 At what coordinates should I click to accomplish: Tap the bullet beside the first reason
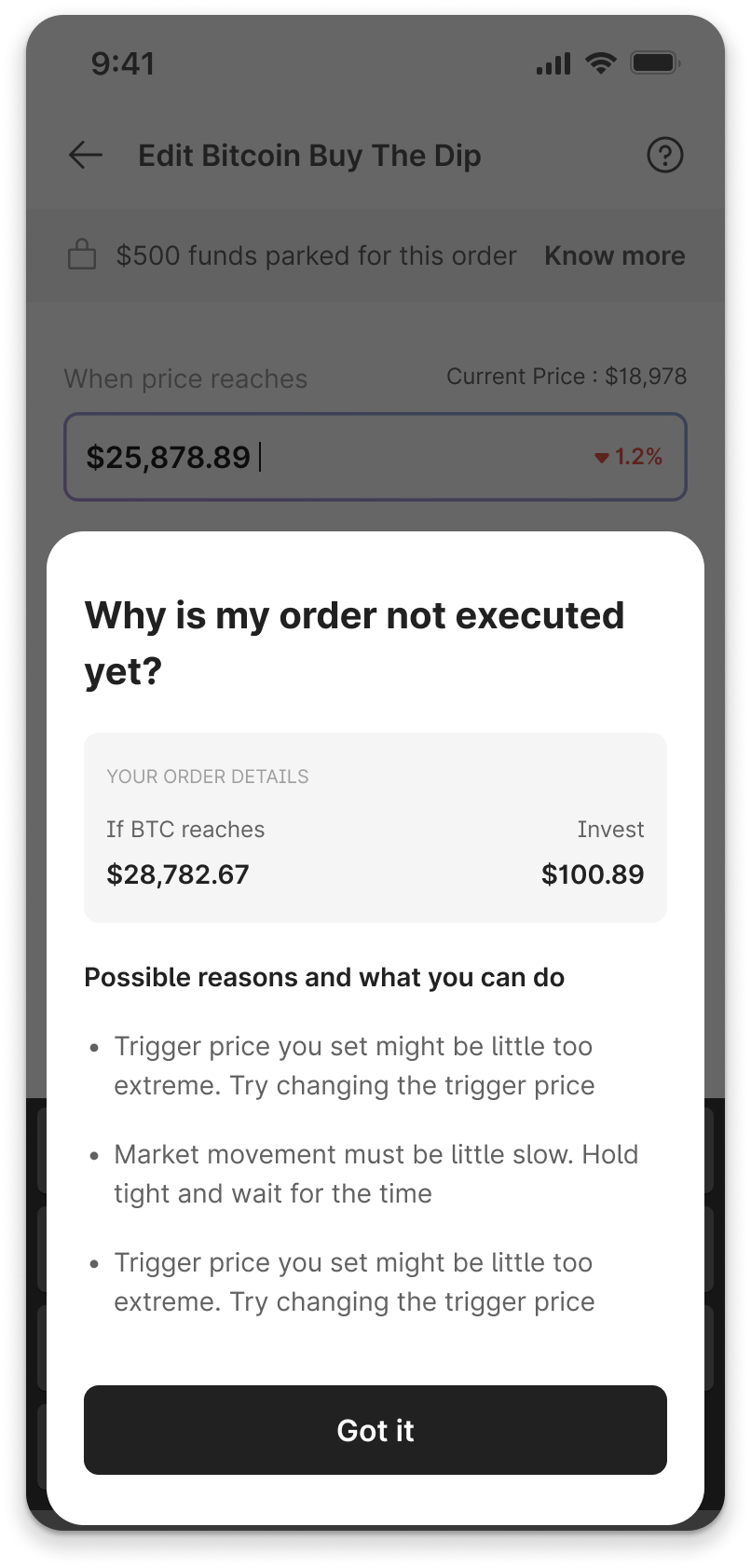tap(94, 1048)
